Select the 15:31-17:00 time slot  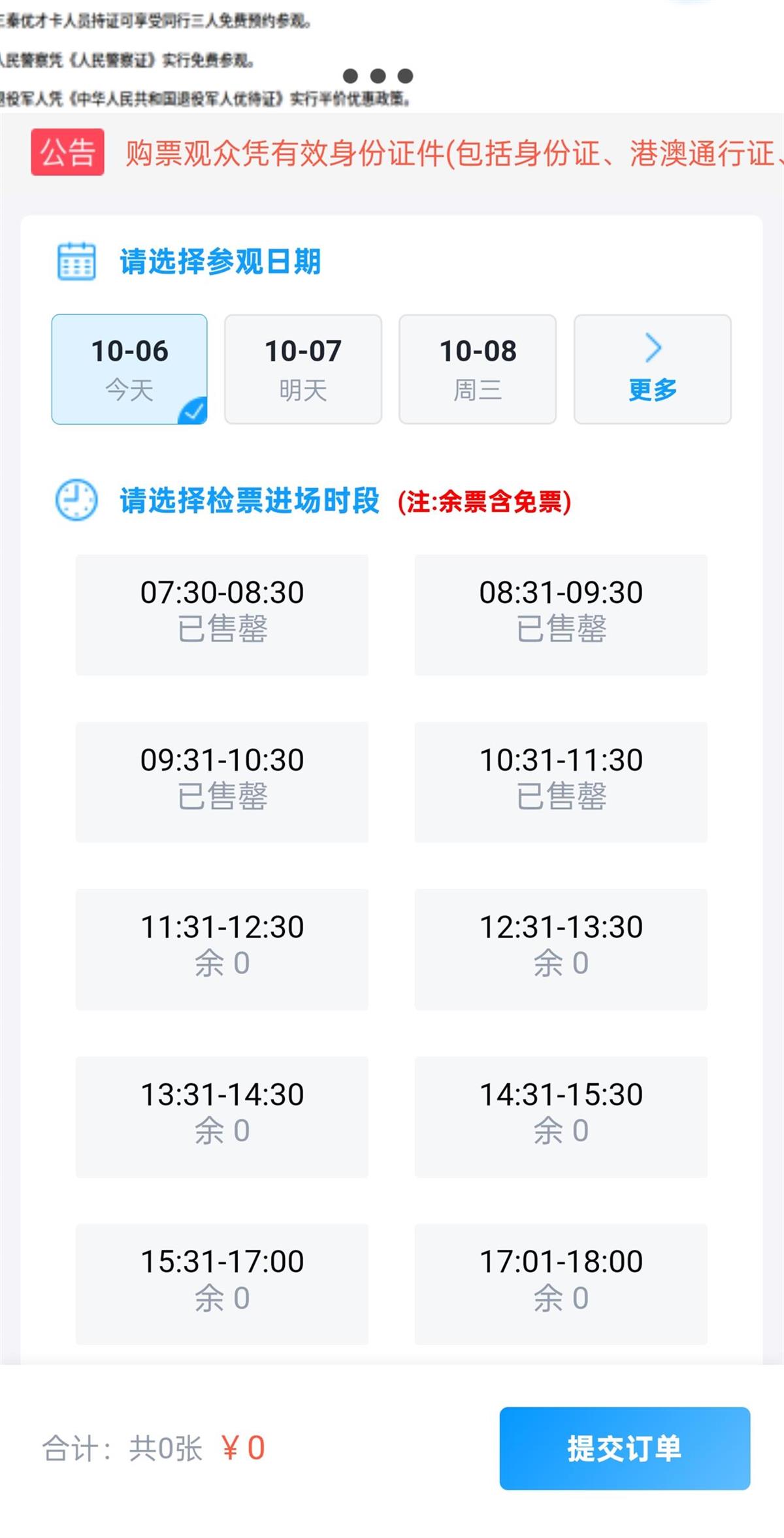(222, 1283)
